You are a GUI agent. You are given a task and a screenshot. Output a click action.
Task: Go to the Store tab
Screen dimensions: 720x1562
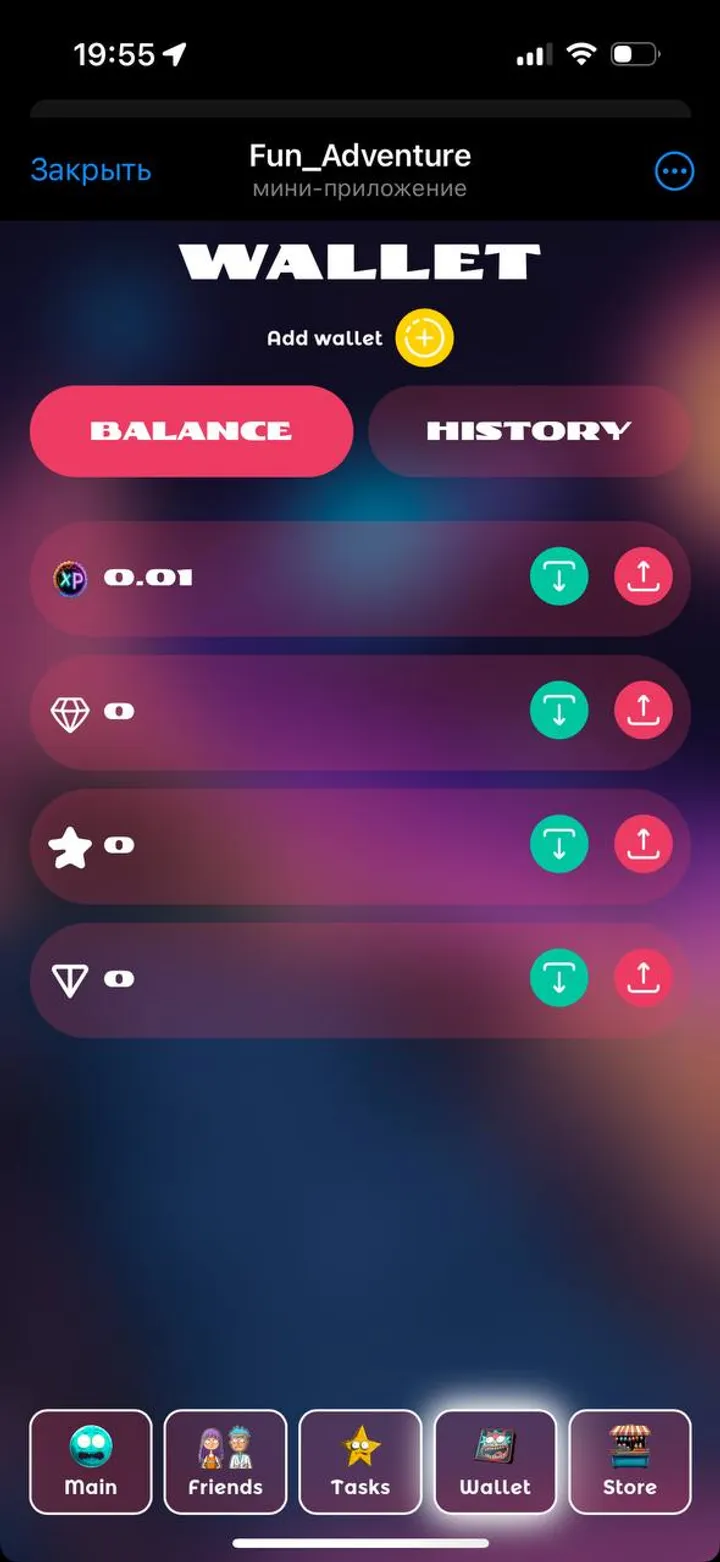630,1460
